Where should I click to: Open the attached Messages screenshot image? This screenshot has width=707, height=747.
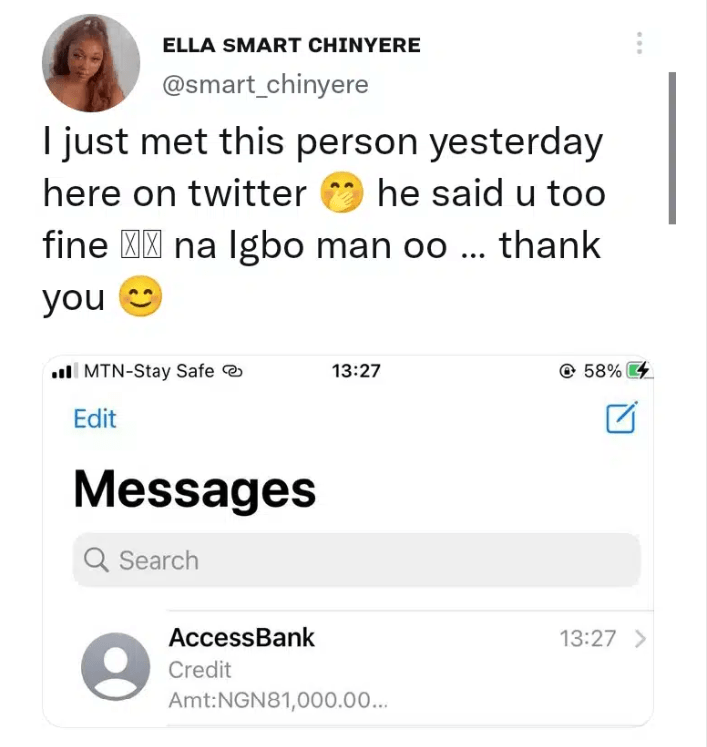coord(347,540)
